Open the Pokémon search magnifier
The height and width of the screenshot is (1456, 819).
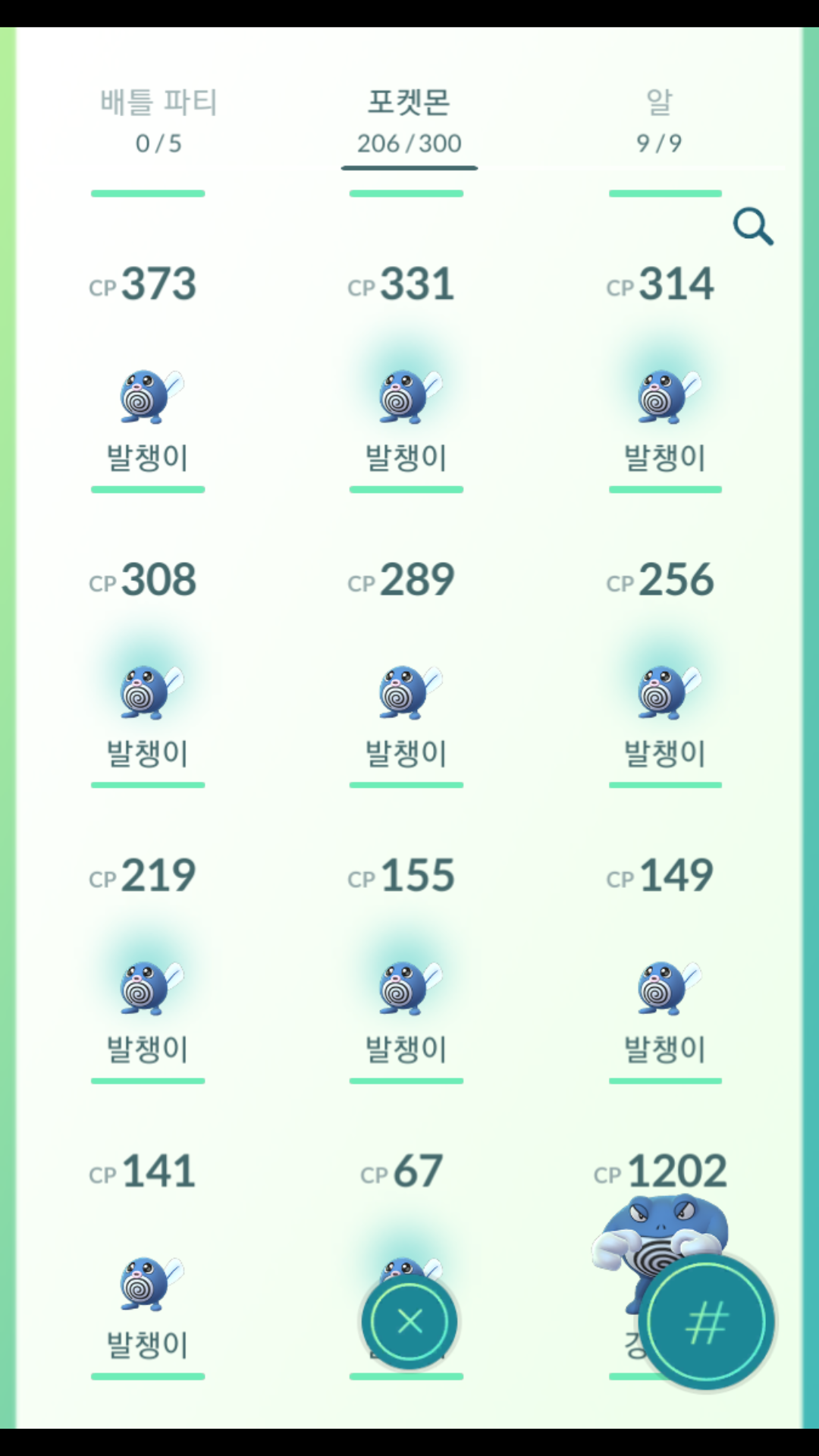[753, 227]
